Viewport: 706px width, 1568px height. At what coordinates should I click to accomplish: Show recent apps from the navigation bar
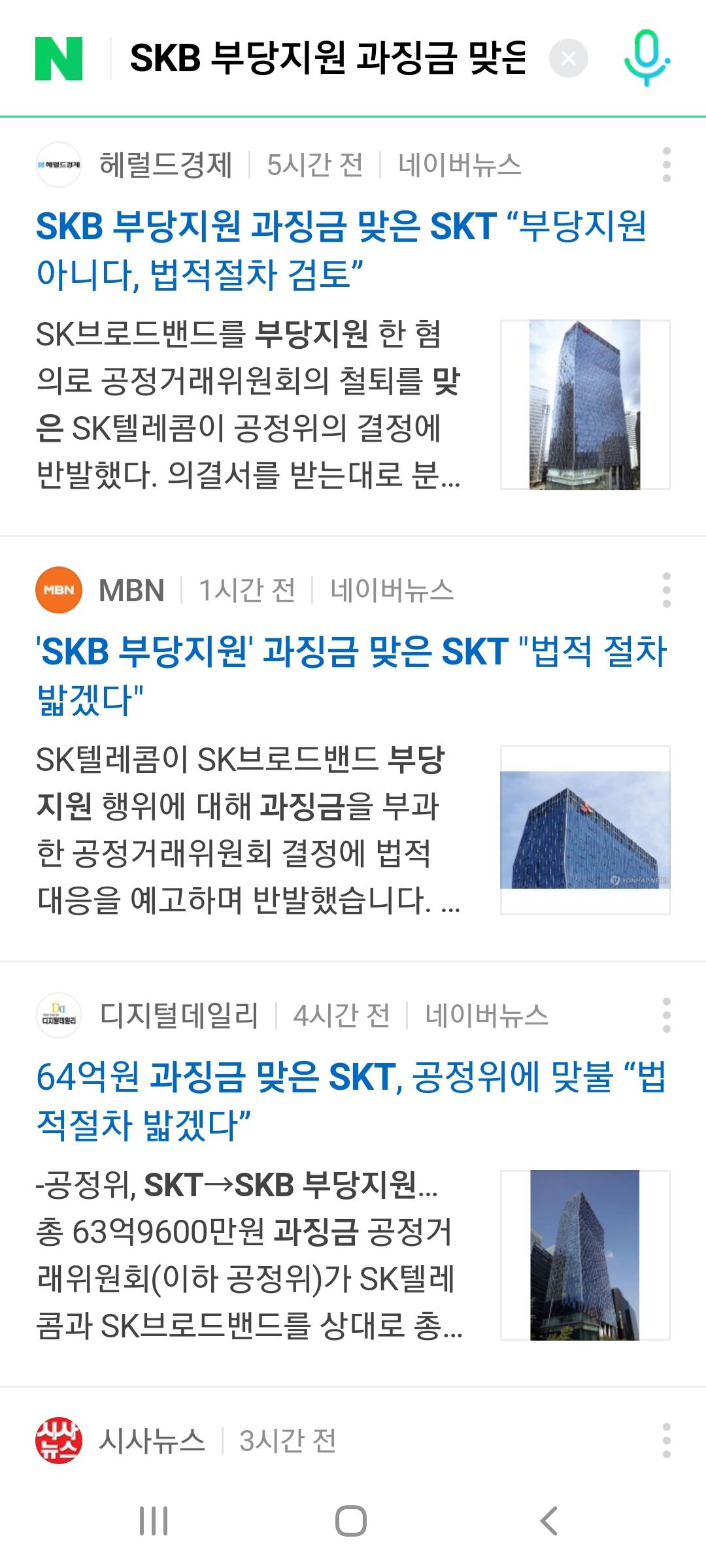(154, 1521)
